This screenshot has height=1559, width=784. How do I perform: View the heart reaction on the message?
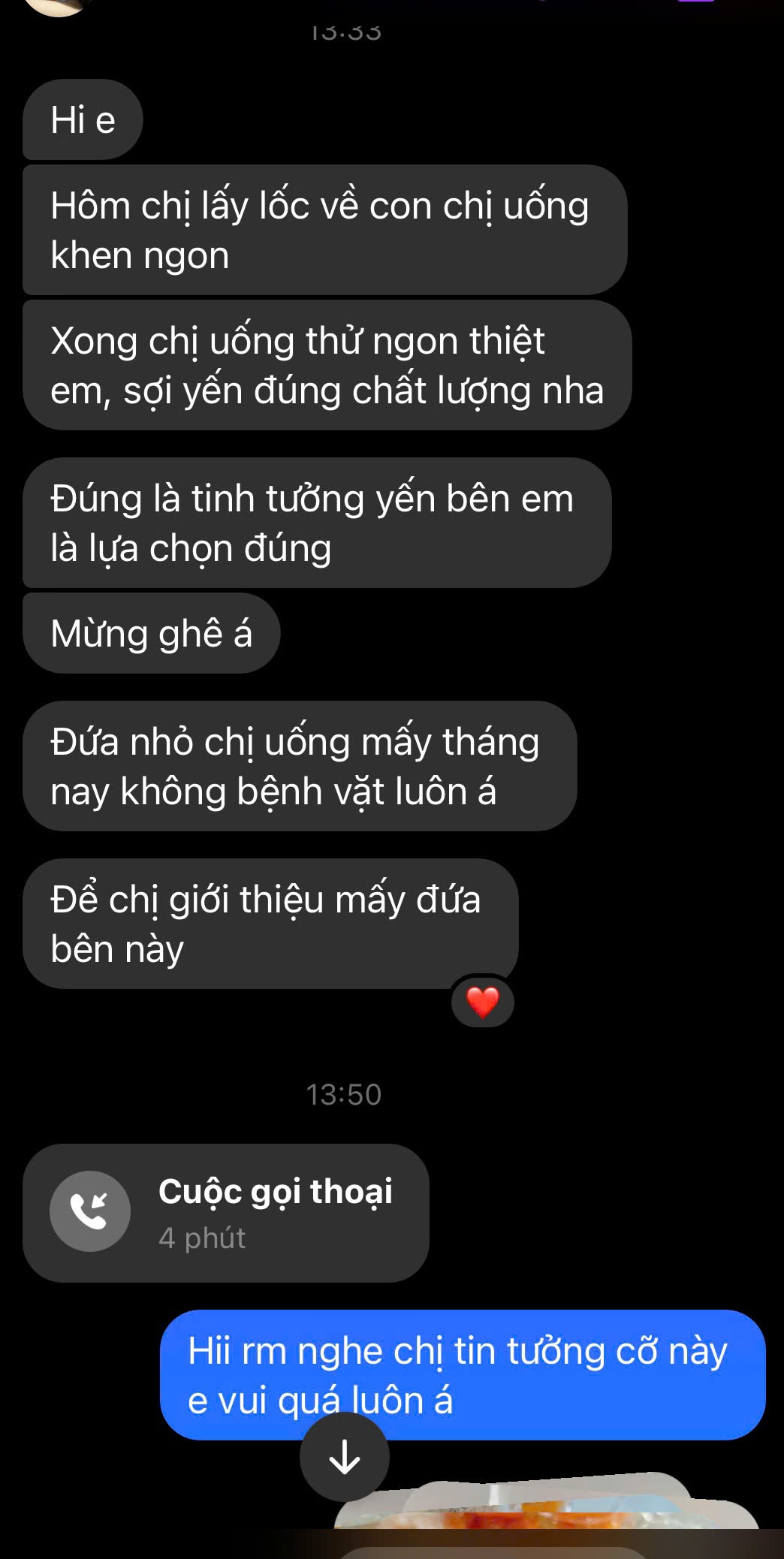coord(482,1002)
